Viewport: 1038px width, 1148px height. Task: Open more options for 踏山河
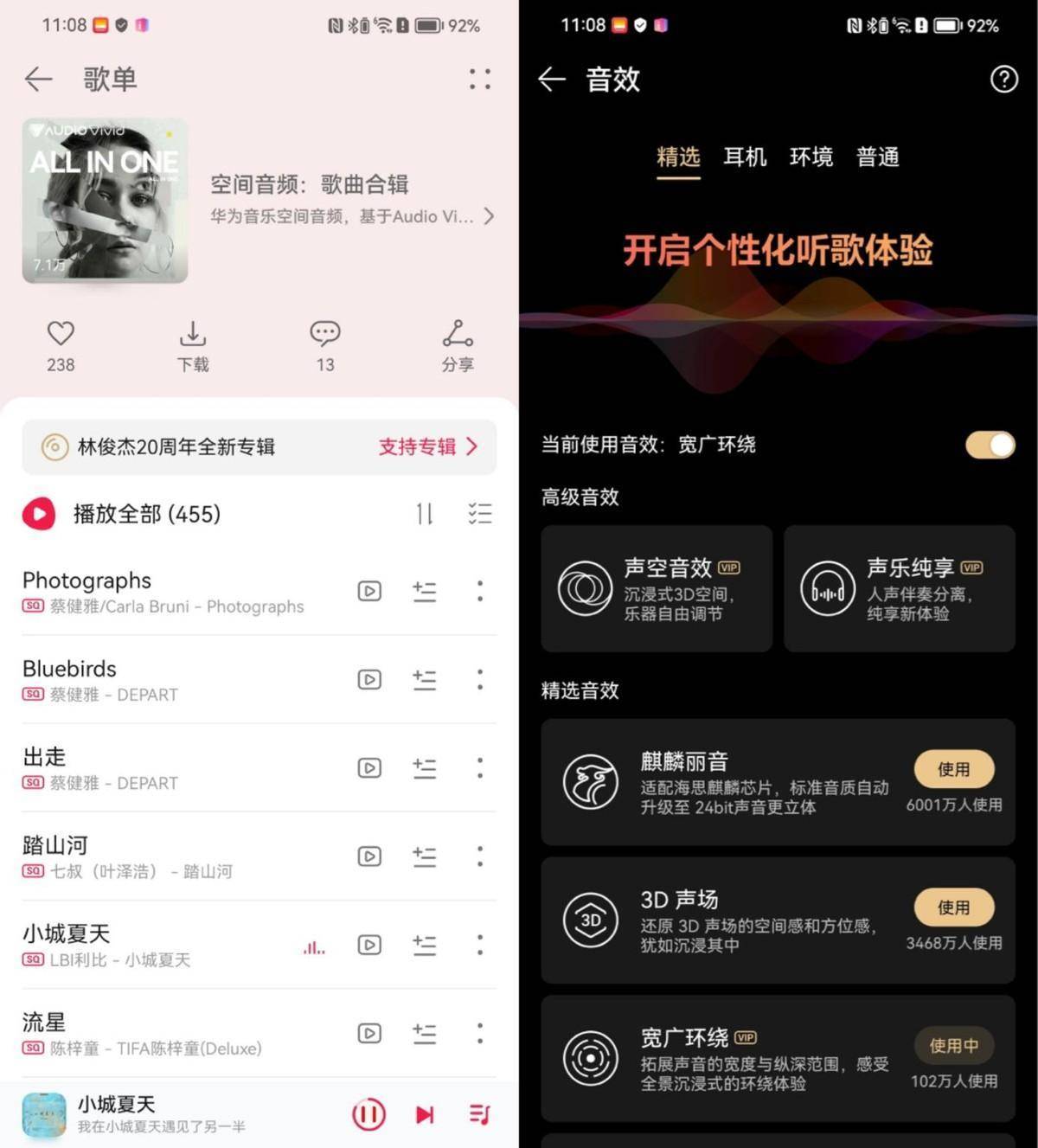480,856
